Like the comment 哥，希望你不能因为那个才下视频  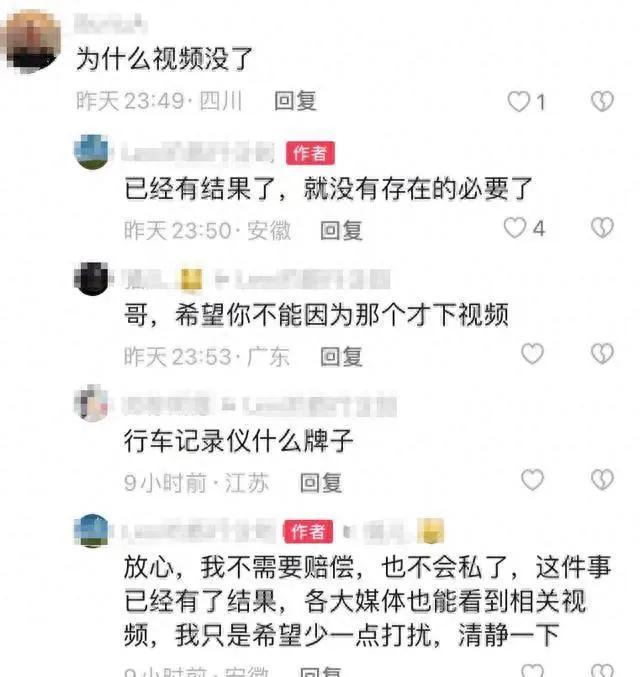[532, 354]
